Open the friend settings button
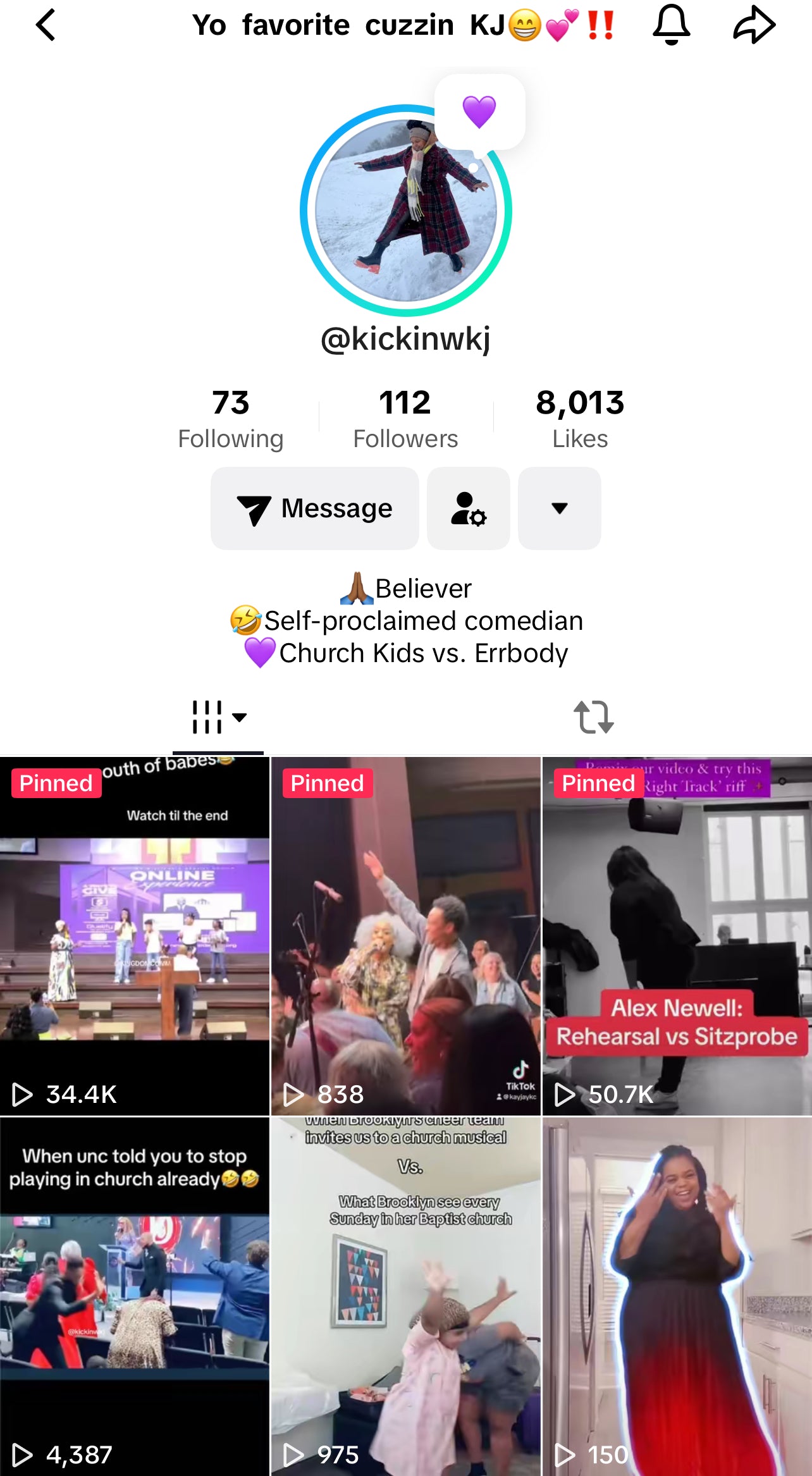812x1476 pixels. point(469,508)
